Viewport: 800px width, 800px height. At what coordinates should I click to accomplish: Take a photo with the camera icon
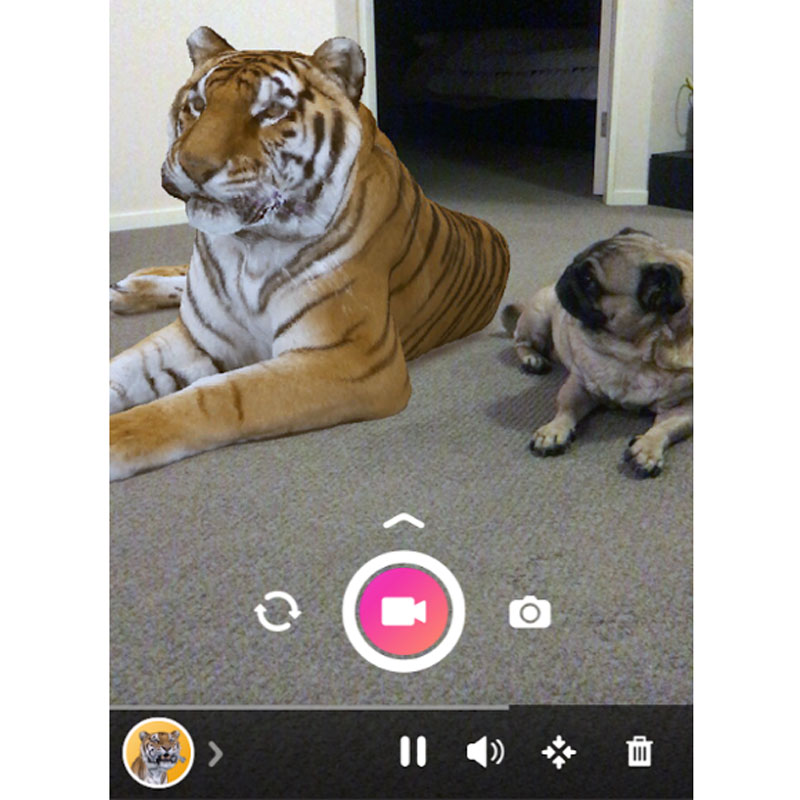click(x=530, y=612)
